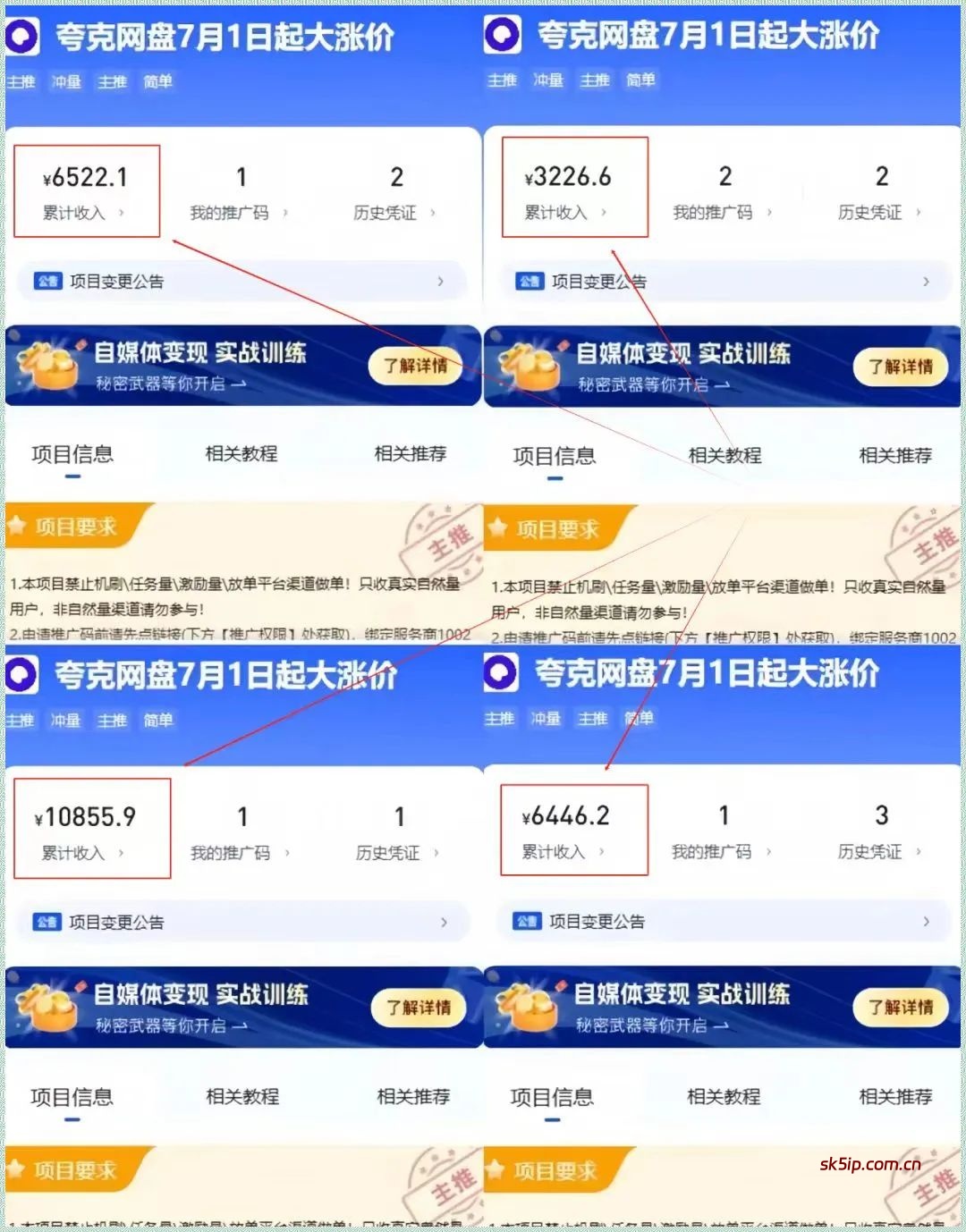Click the 了解详情 button in the top-right banner
The width and height of the screenshot is (966, 1232).
pyautogui.click(x=900, y=366)
